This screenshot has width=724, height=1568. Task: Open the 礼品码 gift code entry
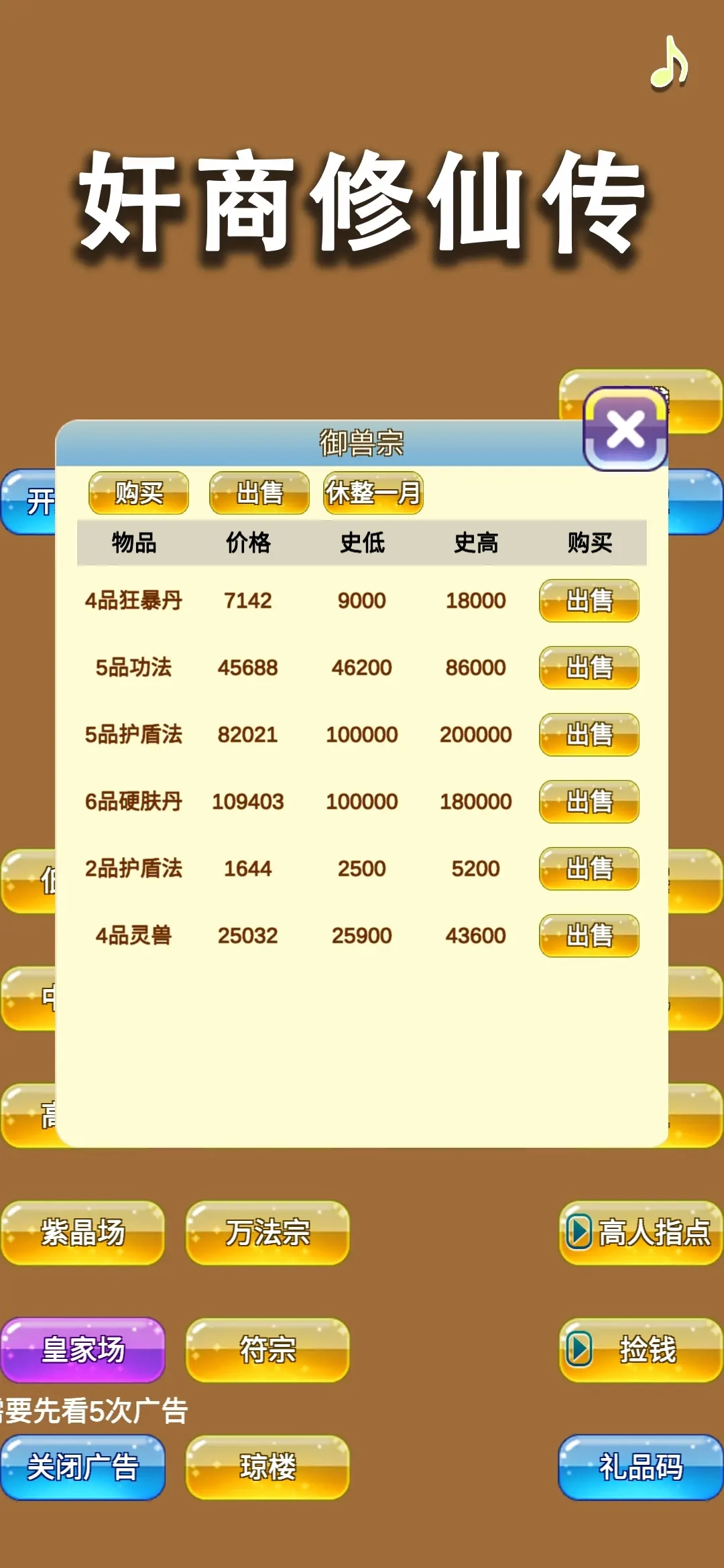tap(640, 1467)
